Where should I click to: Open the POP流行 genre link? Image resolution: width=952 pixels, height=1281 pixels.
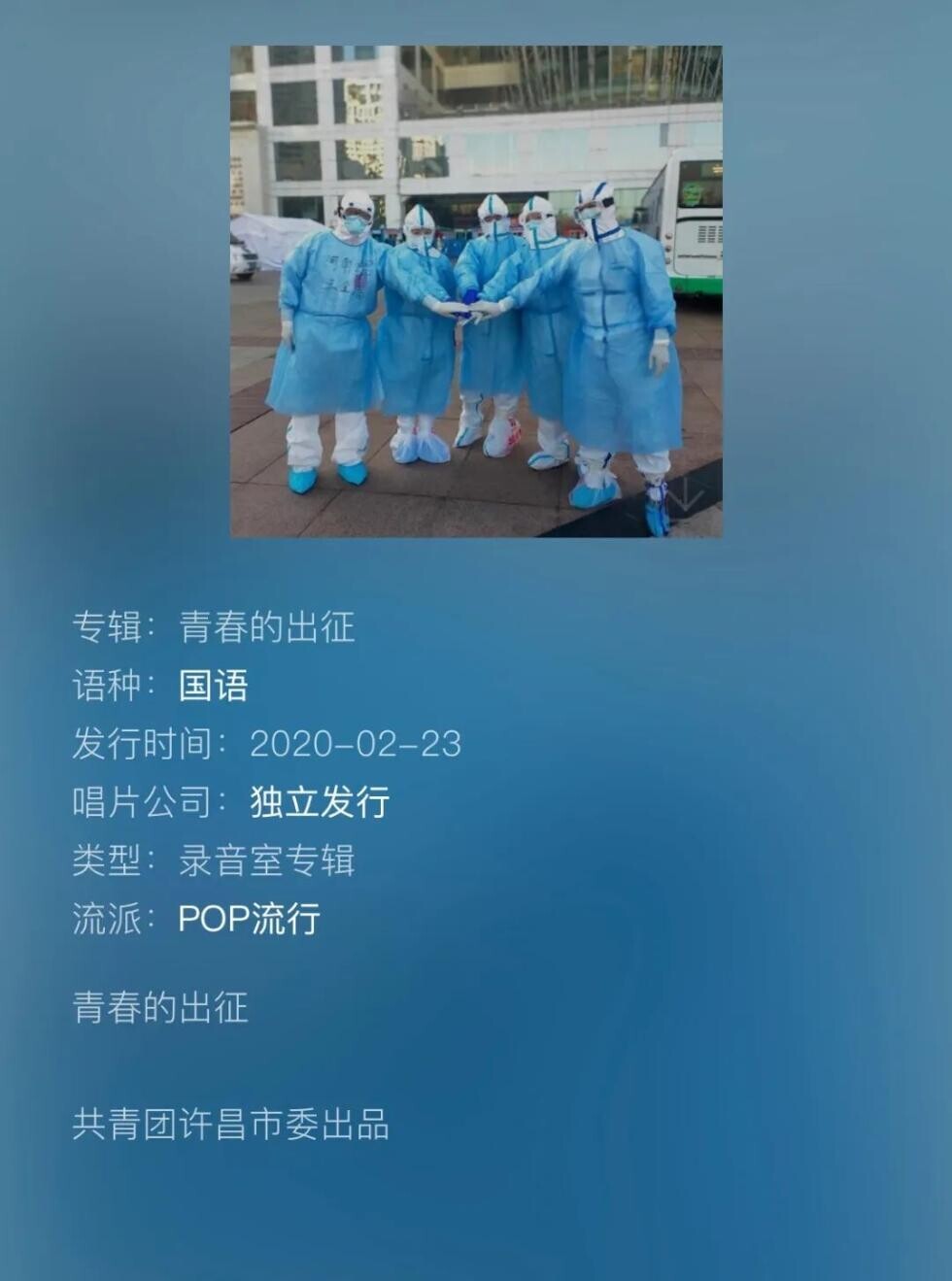tap(249, 919)
